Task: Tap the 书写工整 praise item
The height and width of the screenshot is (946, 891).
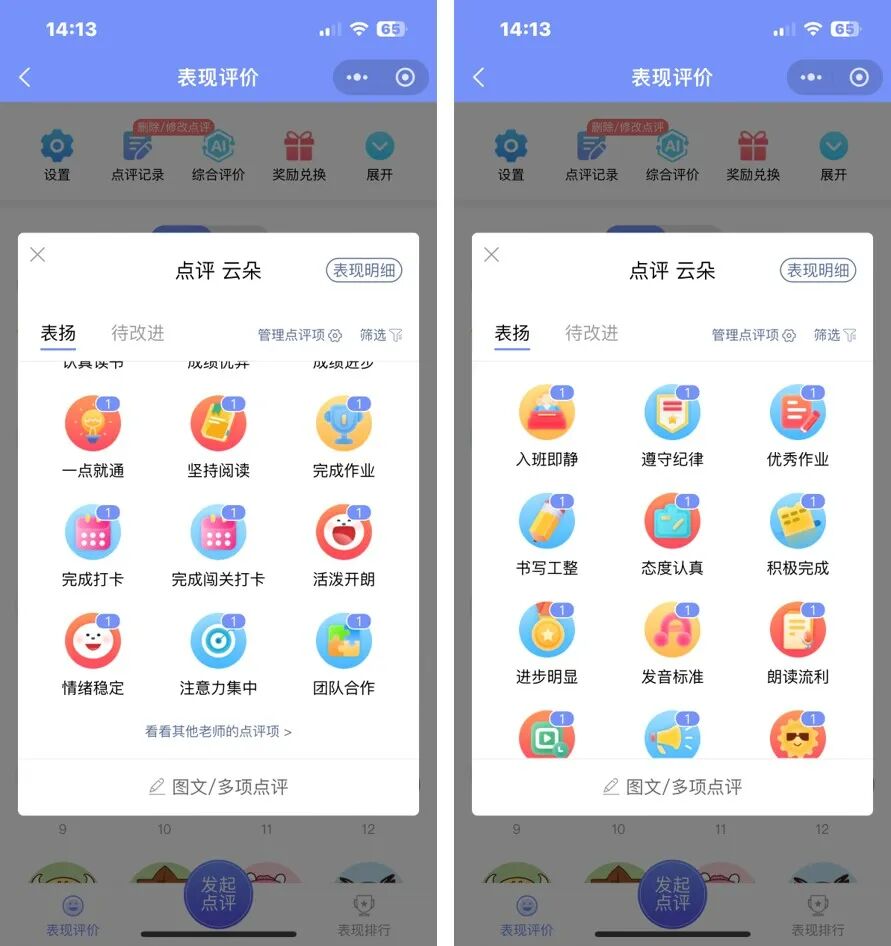Action: point(547,522)
